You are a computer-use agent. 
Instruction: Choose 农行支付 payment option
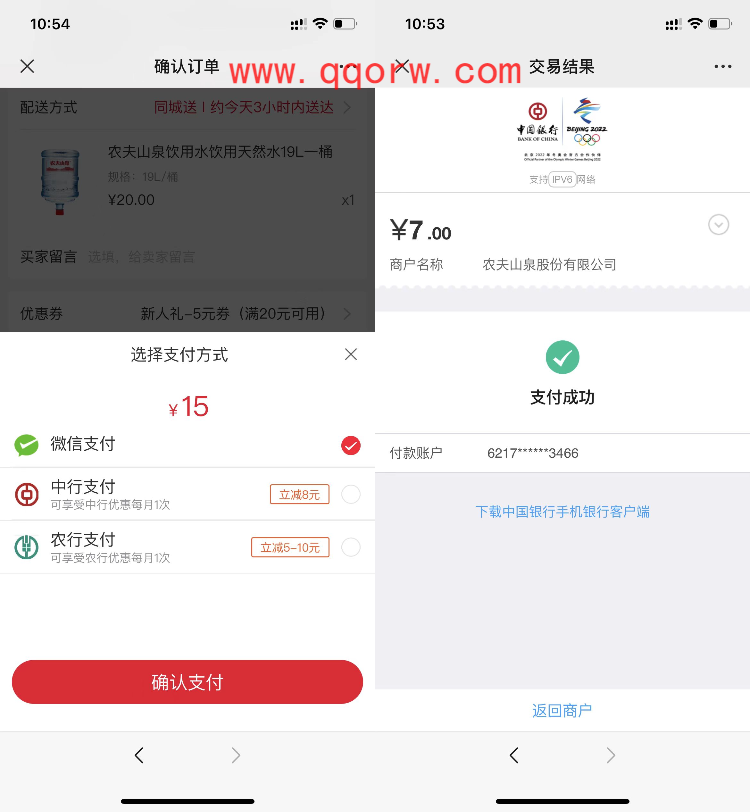click(x=350, y=547)
